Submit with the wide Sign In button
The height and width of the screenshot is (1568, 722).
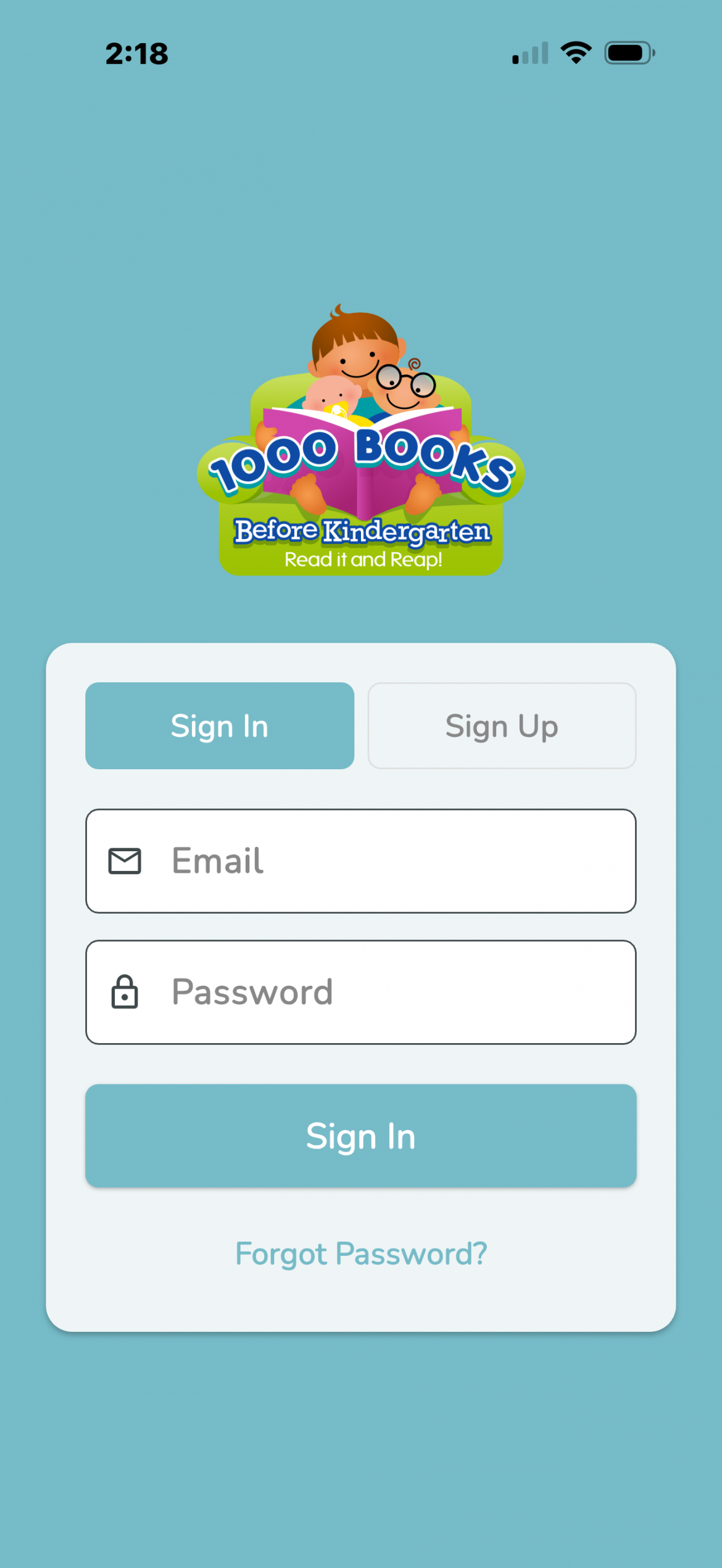360,1136
